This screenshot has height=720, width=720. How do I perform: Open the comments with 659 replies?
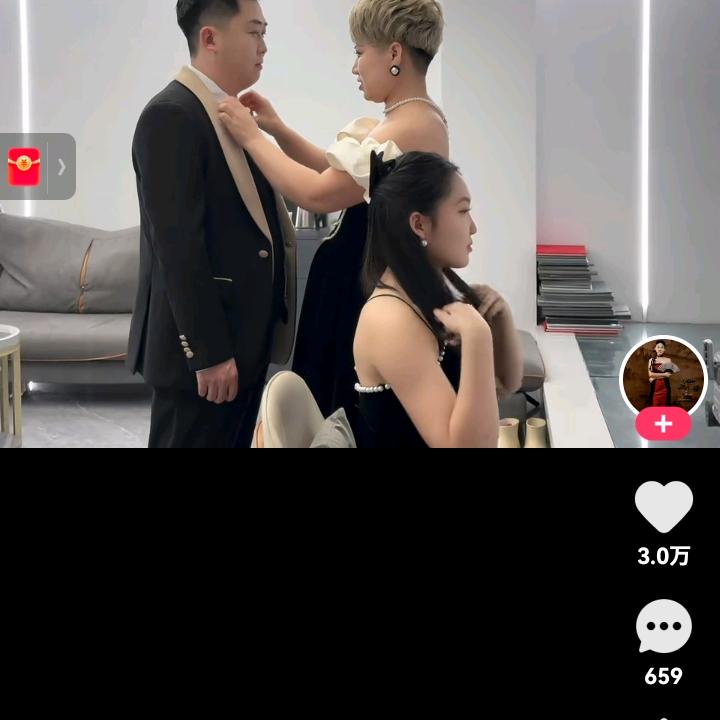pyautogui.click(x=663, y=627)
